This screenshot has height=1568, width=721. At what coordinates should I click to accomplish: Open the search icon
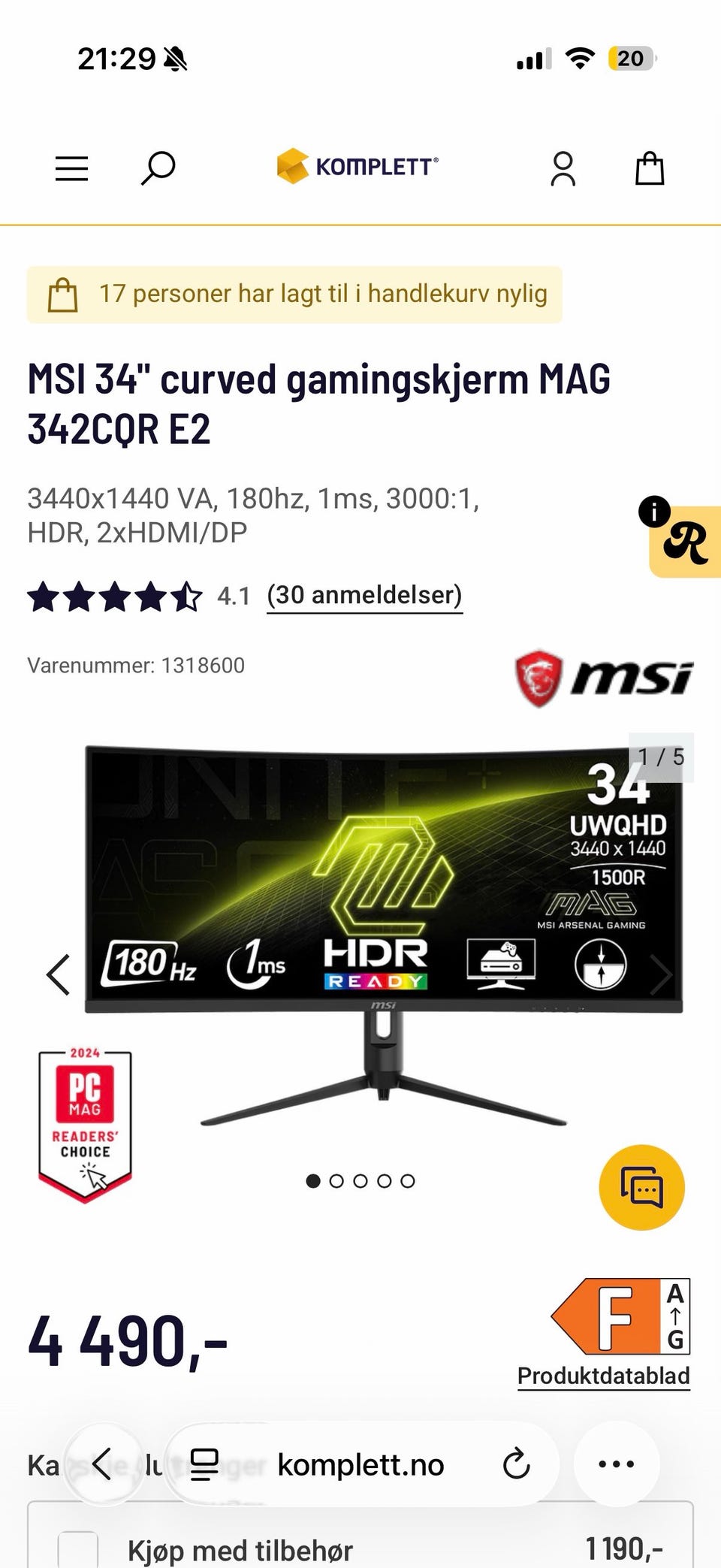(158, 168)
